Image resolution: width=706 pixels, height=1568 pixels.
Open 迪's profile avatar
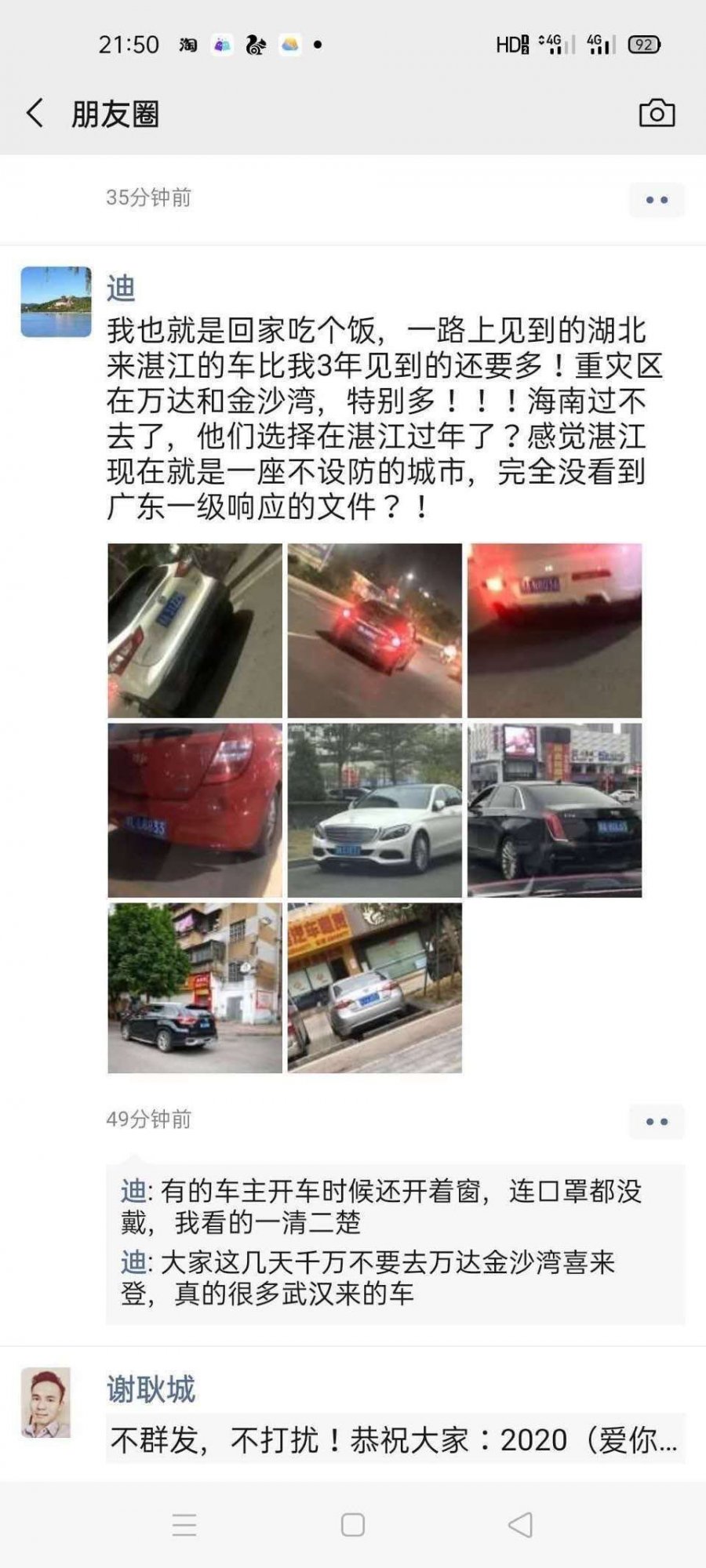click(x=56, y=302)
